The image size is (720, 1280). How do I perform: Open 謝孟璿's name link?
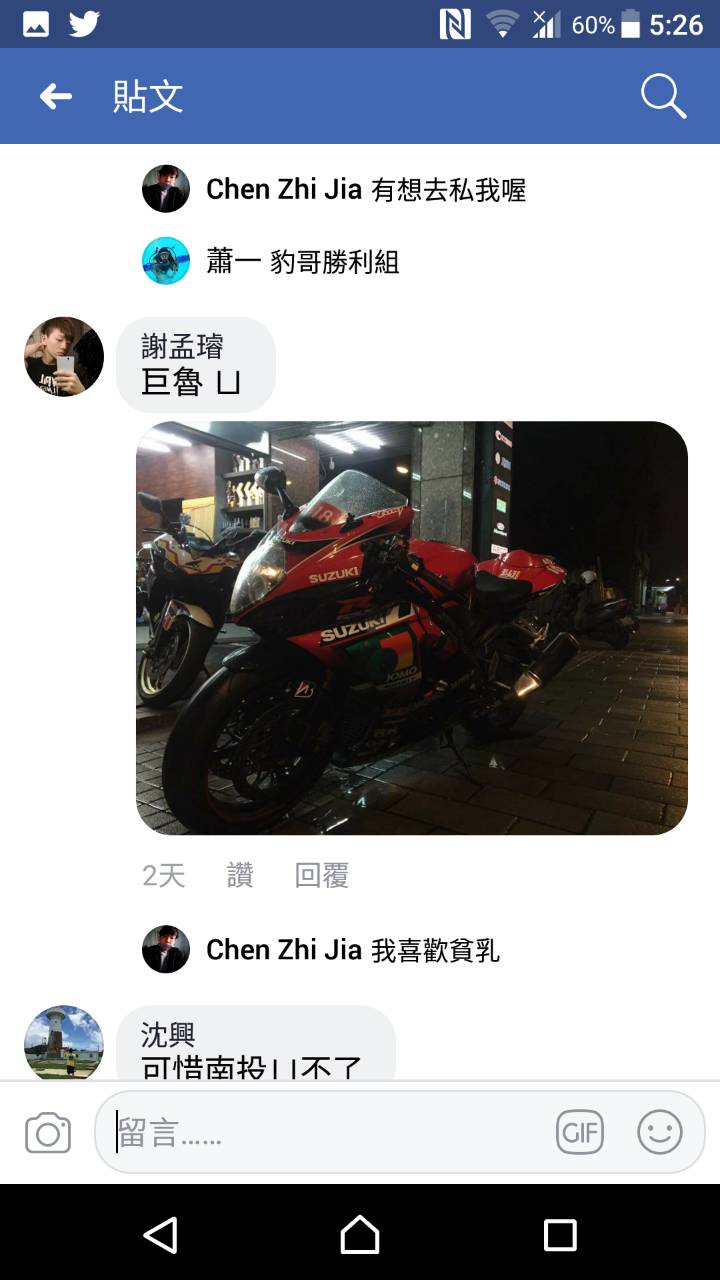[x=182, y=346]
